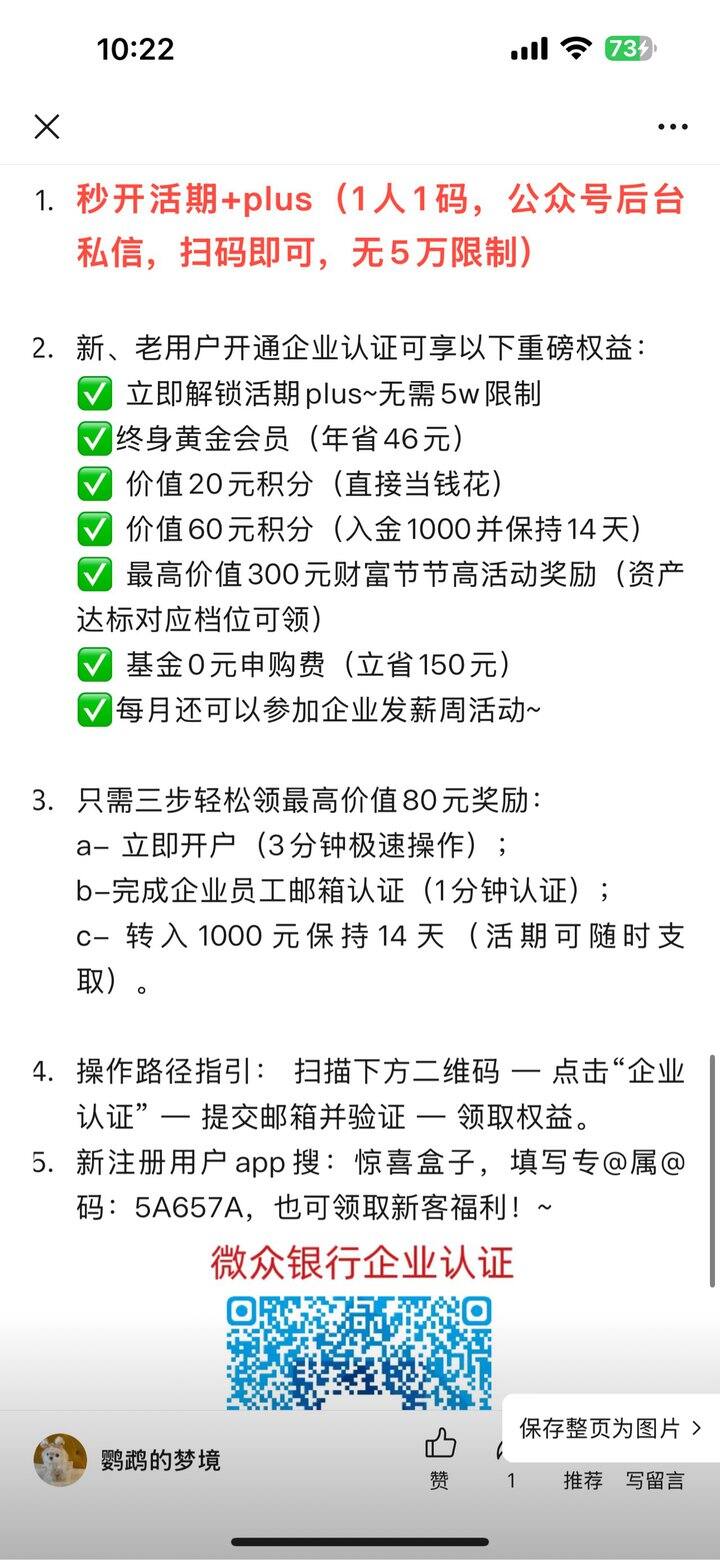Like the article with 赞
The image size is (720, 1560).
point(440,1458)
